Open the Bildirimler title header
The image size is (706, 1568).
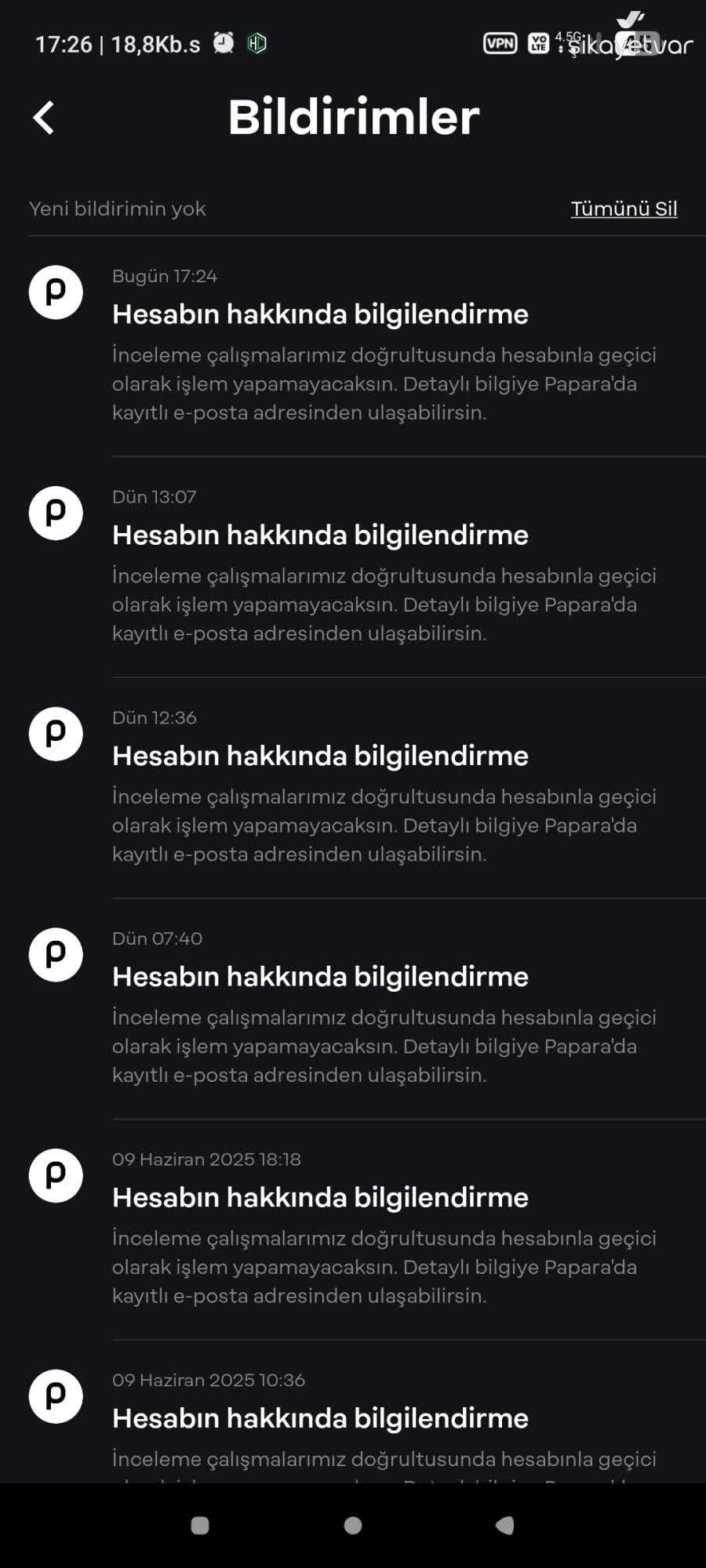tap(353, 116)
